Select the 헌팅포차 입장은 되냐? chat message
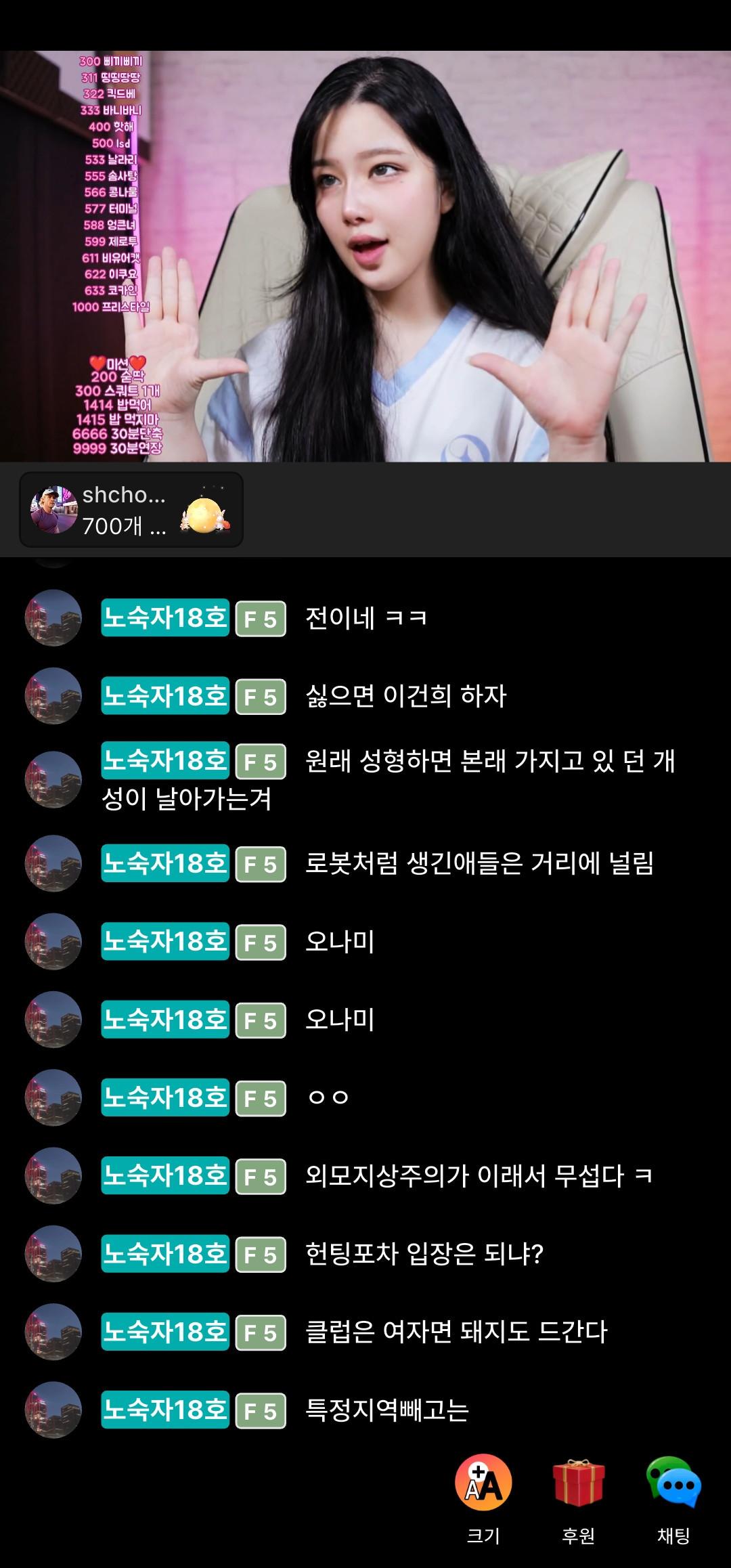Screen dimensions: 731x1568 point(424,1254)
